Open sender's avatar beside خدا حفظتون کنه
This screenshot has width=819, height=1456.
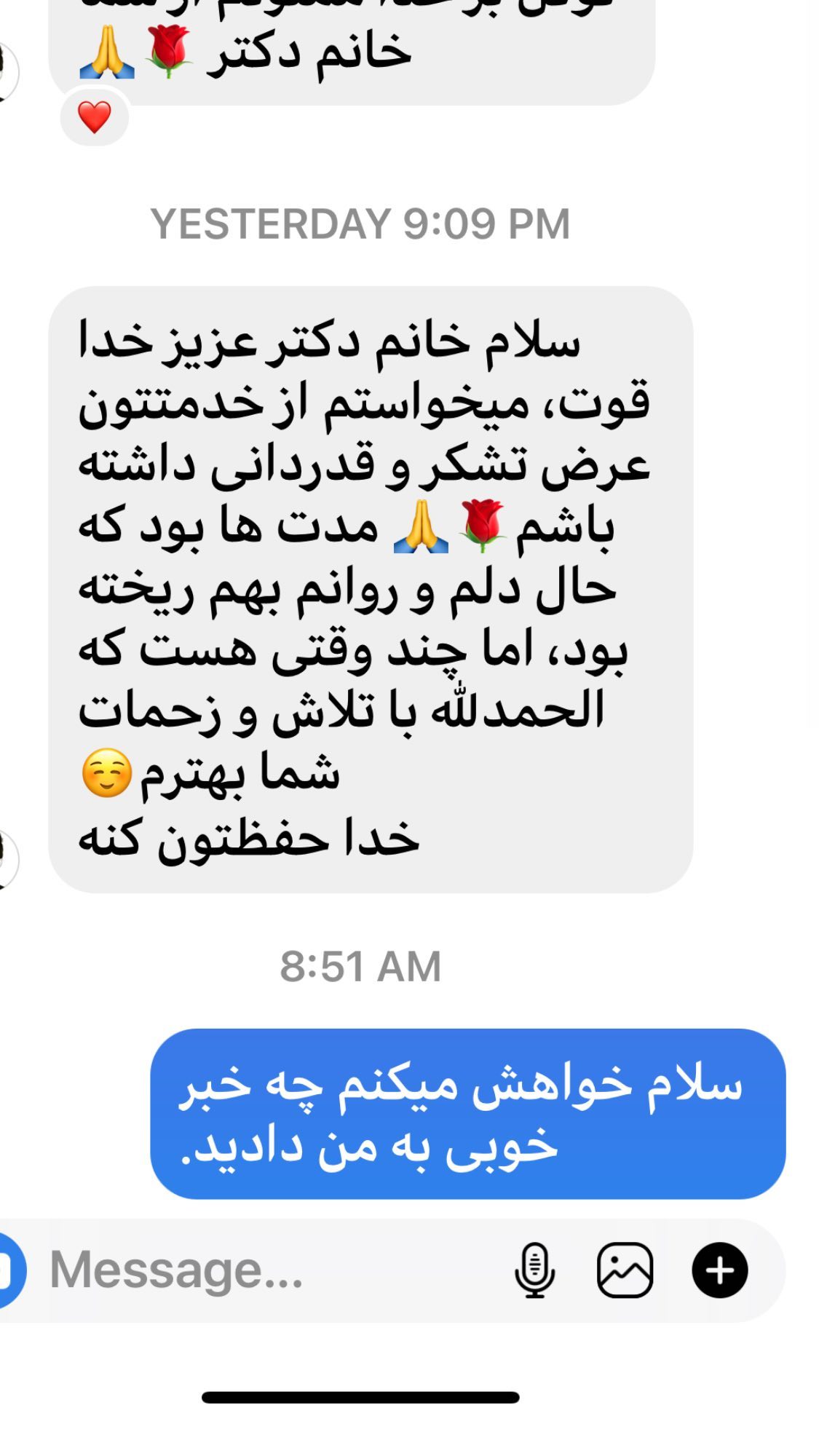[7, 860]
